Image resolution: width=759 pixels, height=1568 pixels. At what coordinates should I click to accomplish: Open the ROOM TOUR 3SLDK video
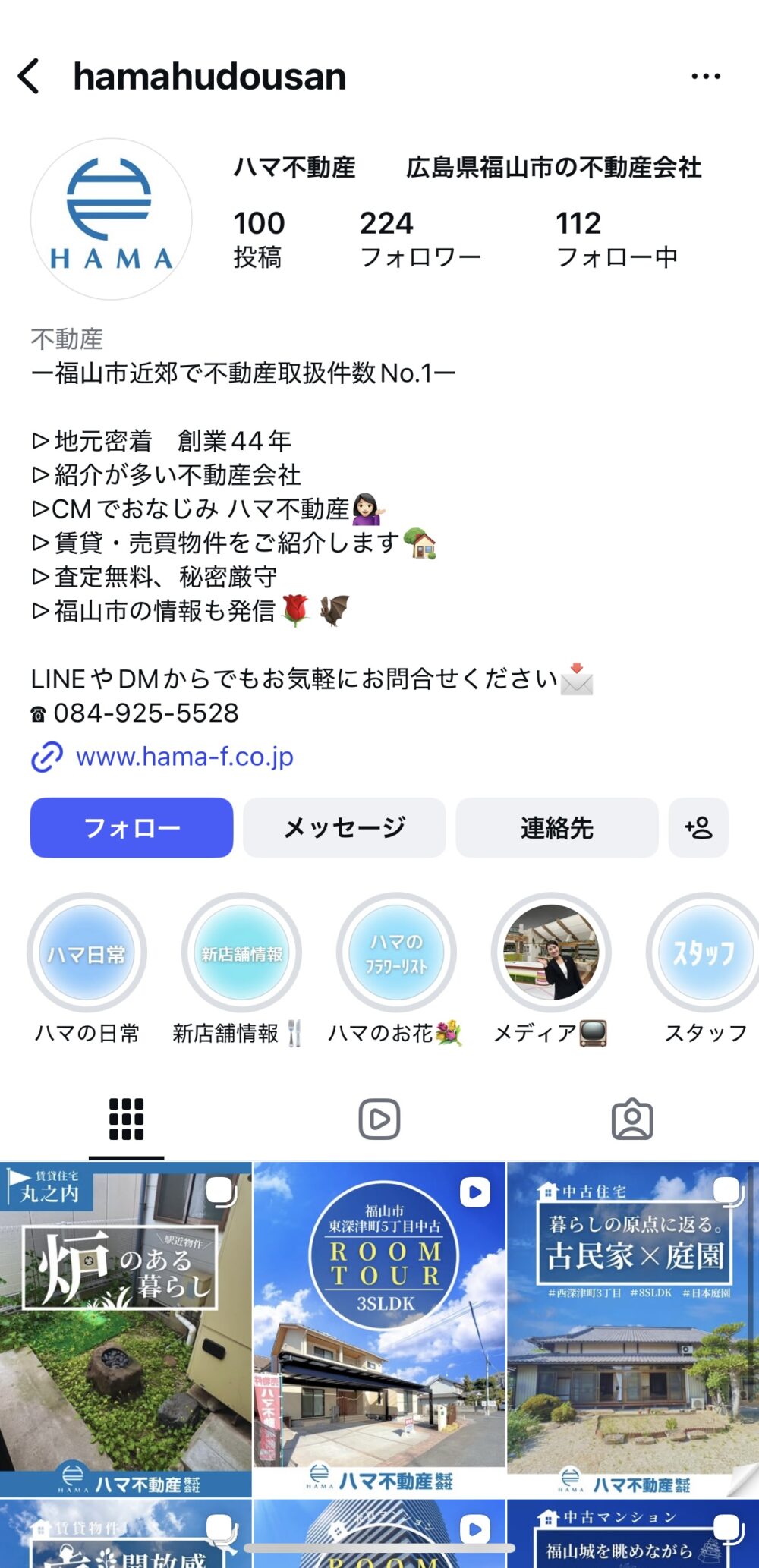pos(379,1328)
